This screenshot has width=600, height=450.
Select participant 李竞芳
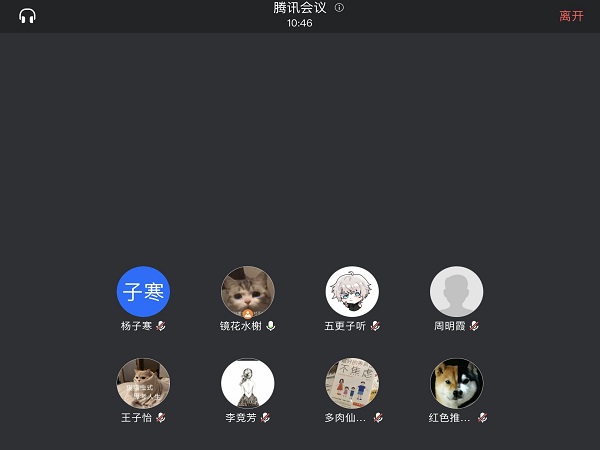pos(247,384)
